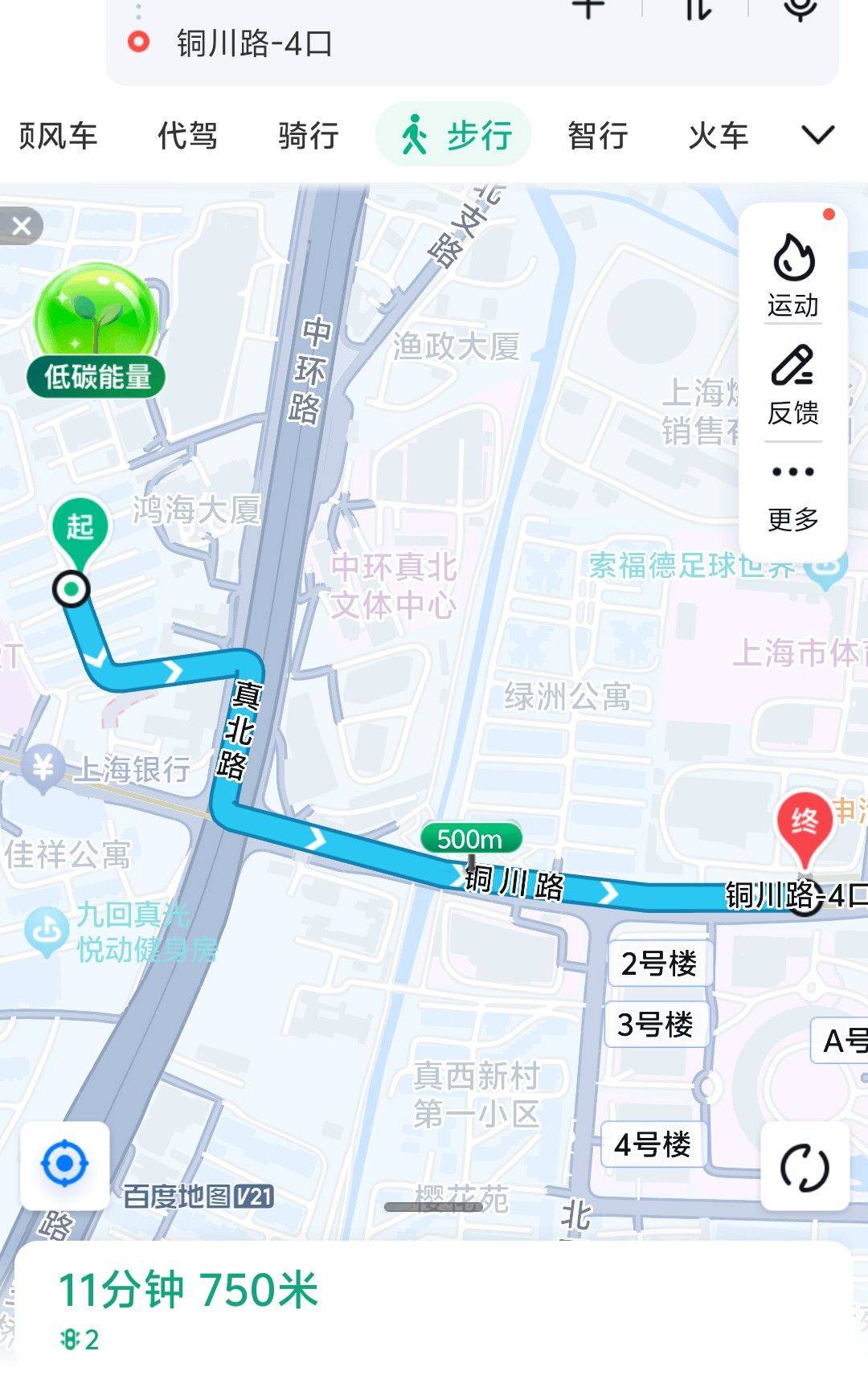The width and height of the screenshot is (868, 1375).
Task: Open the 11分钟 750米 route details card
Action: click(x=434, y=1306)
